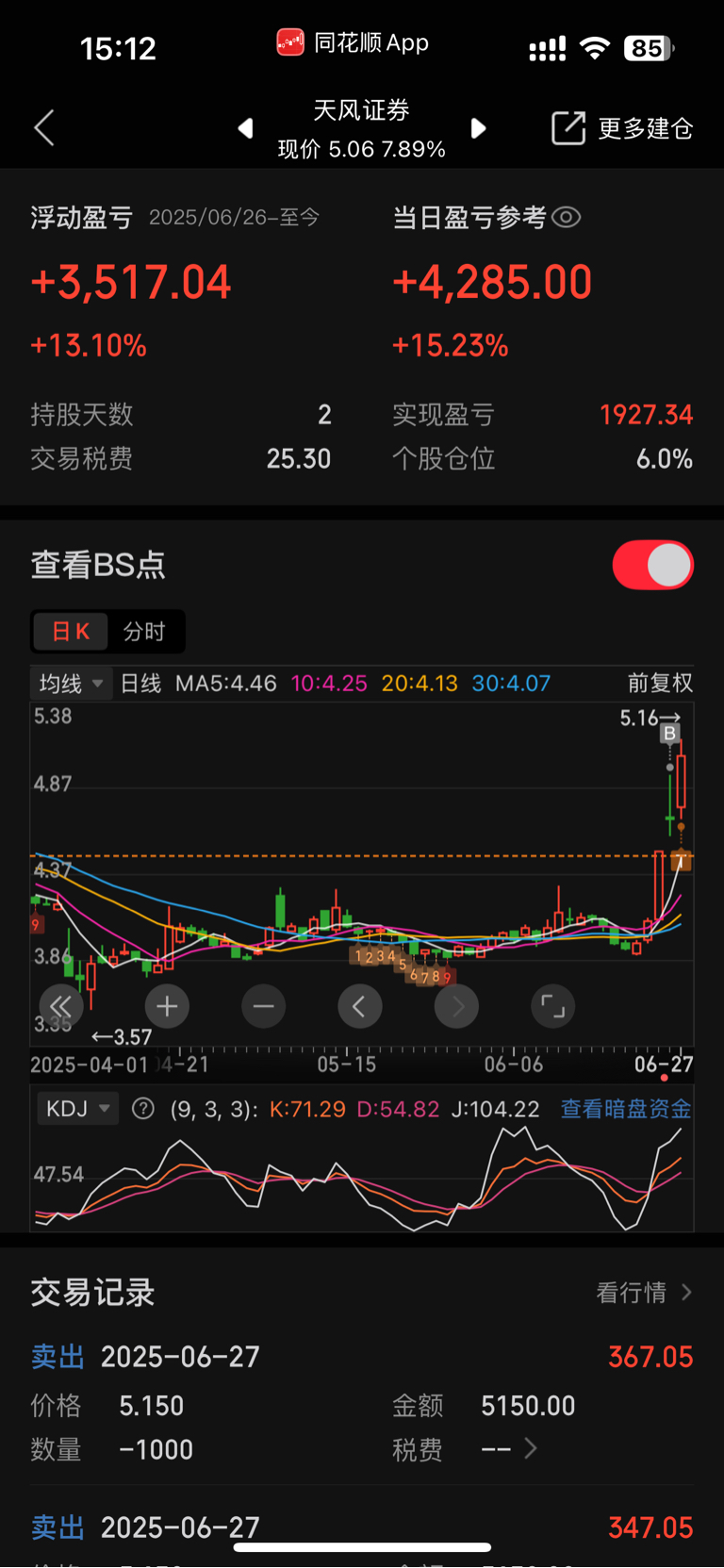This screenshot has height=1568, width=724.
Task: Zoom out the chart with minus button
Action: [x=264, y=1007]
